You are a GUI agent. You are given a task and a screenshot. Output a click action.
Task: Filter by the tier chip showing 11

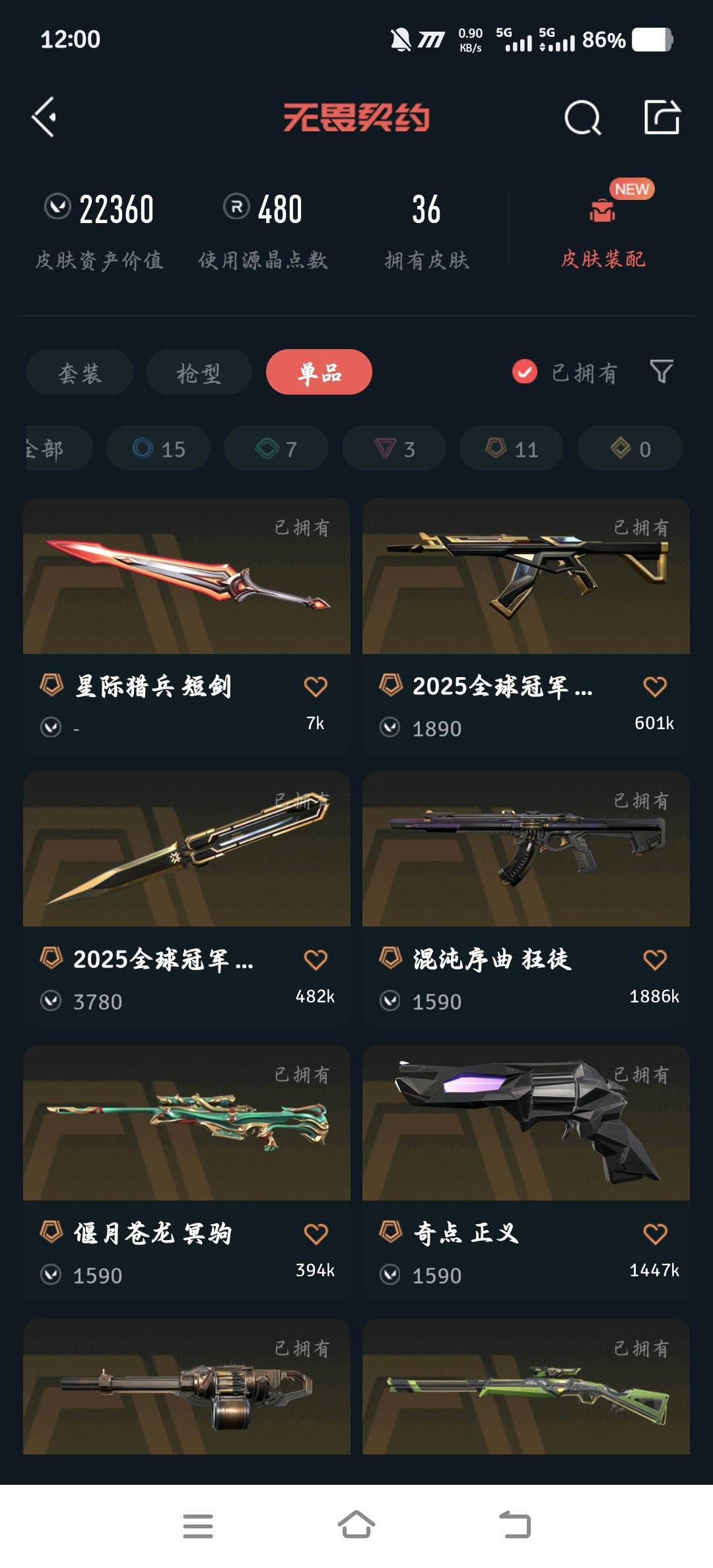click(512, 449)
